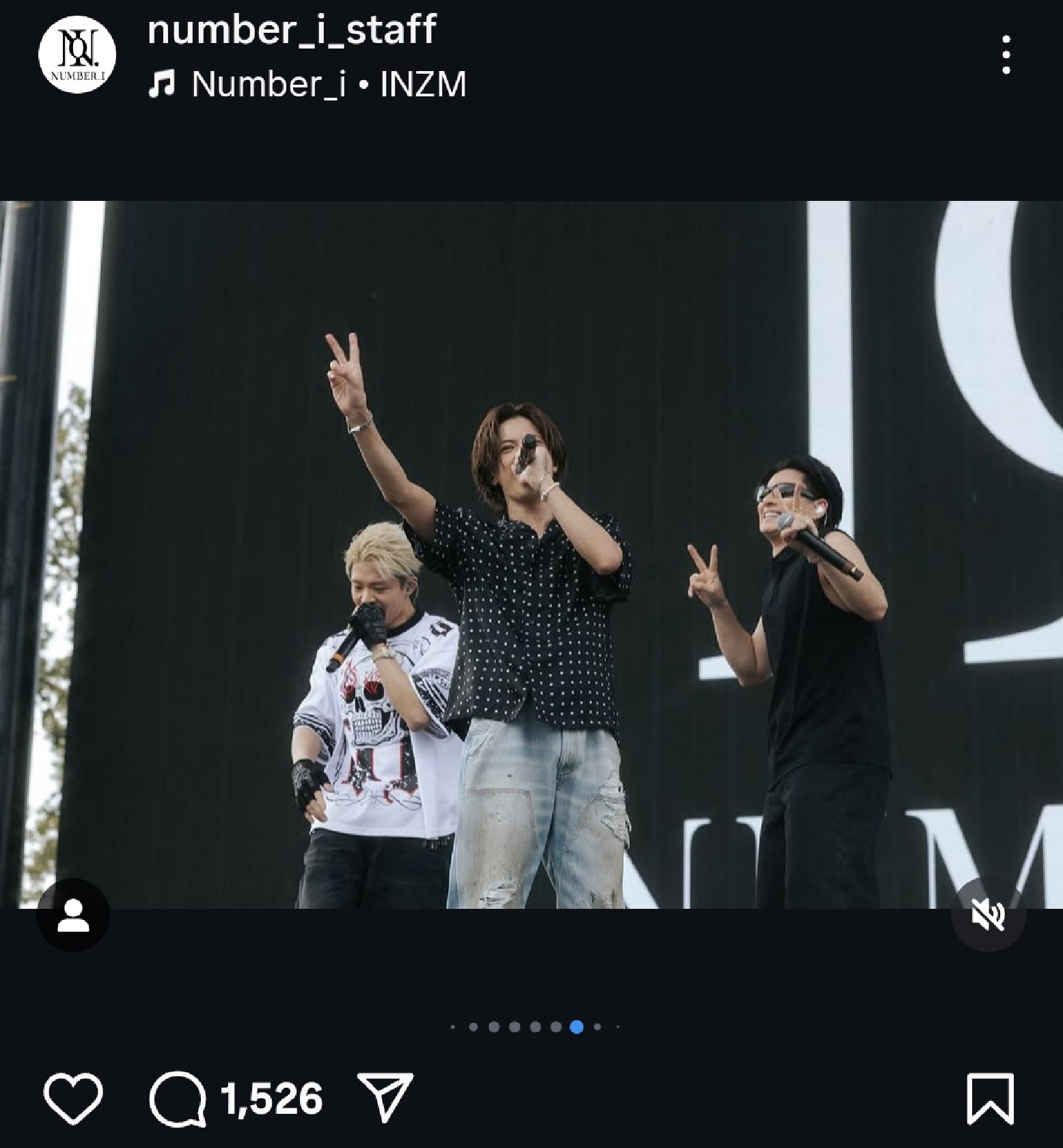Viewport: 1063px width, 1148px height.
Task: Unmute the post audio
Action: pos(989,914)
